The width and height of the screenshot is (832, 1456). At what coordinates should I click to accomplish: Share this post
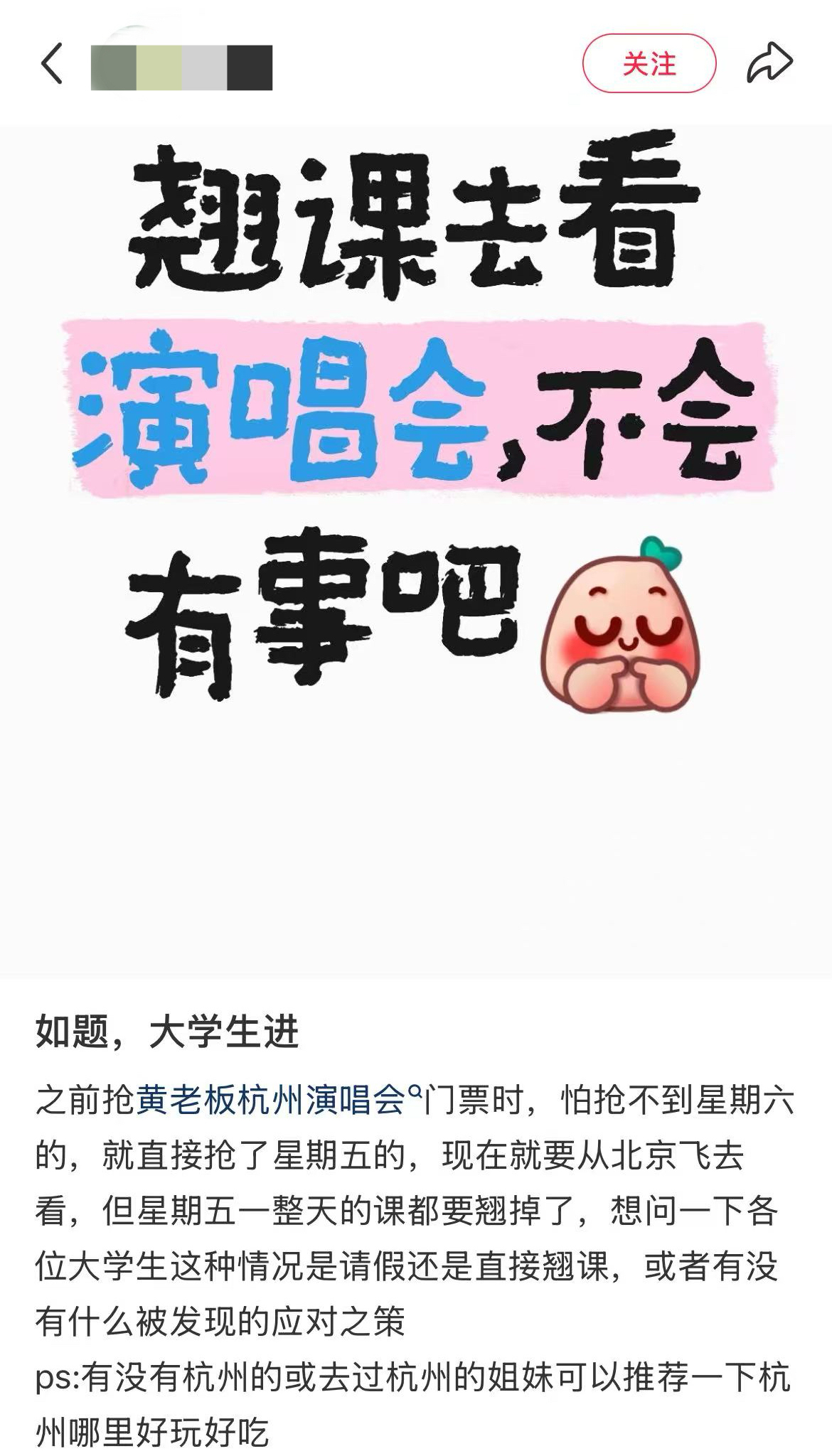pyautogui.click(x=769, y=64)
